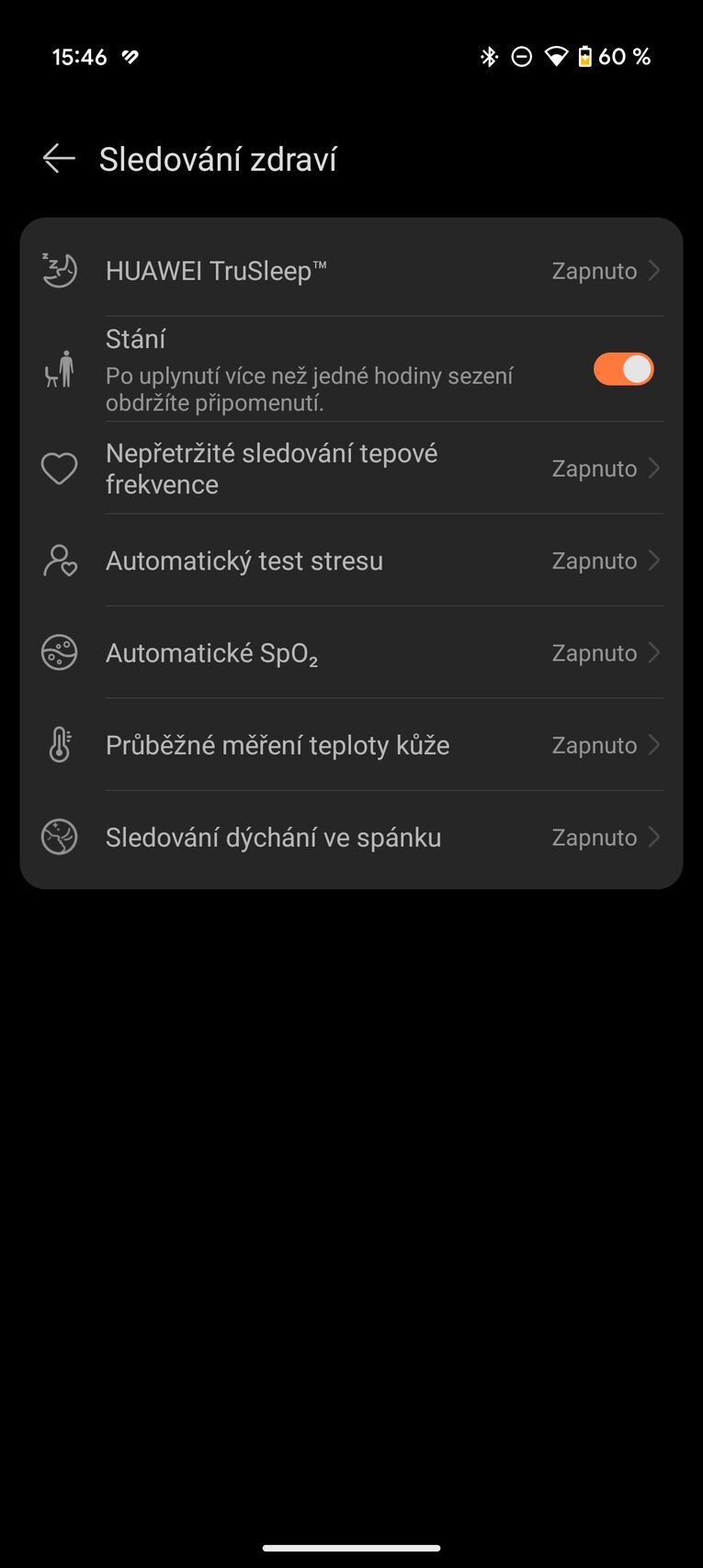703x1568 pixels.
Task: Select the heart icon for tepová frekvence
Action: [x=59, y=468]
